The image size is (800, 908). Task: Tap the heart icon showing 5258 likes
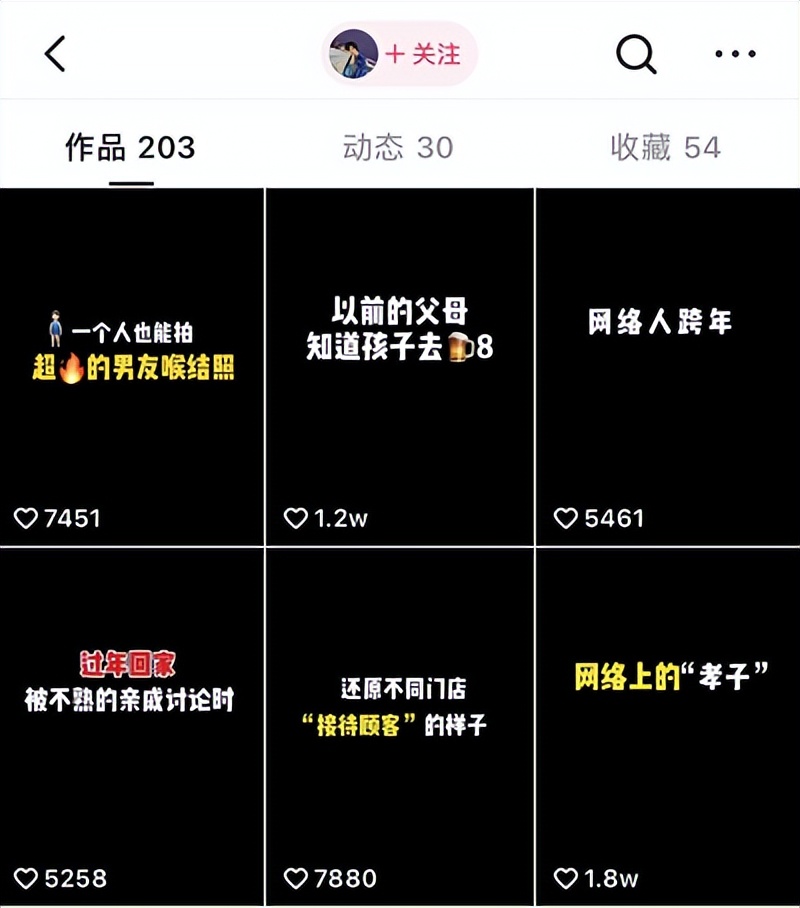(x=27, y=879)
